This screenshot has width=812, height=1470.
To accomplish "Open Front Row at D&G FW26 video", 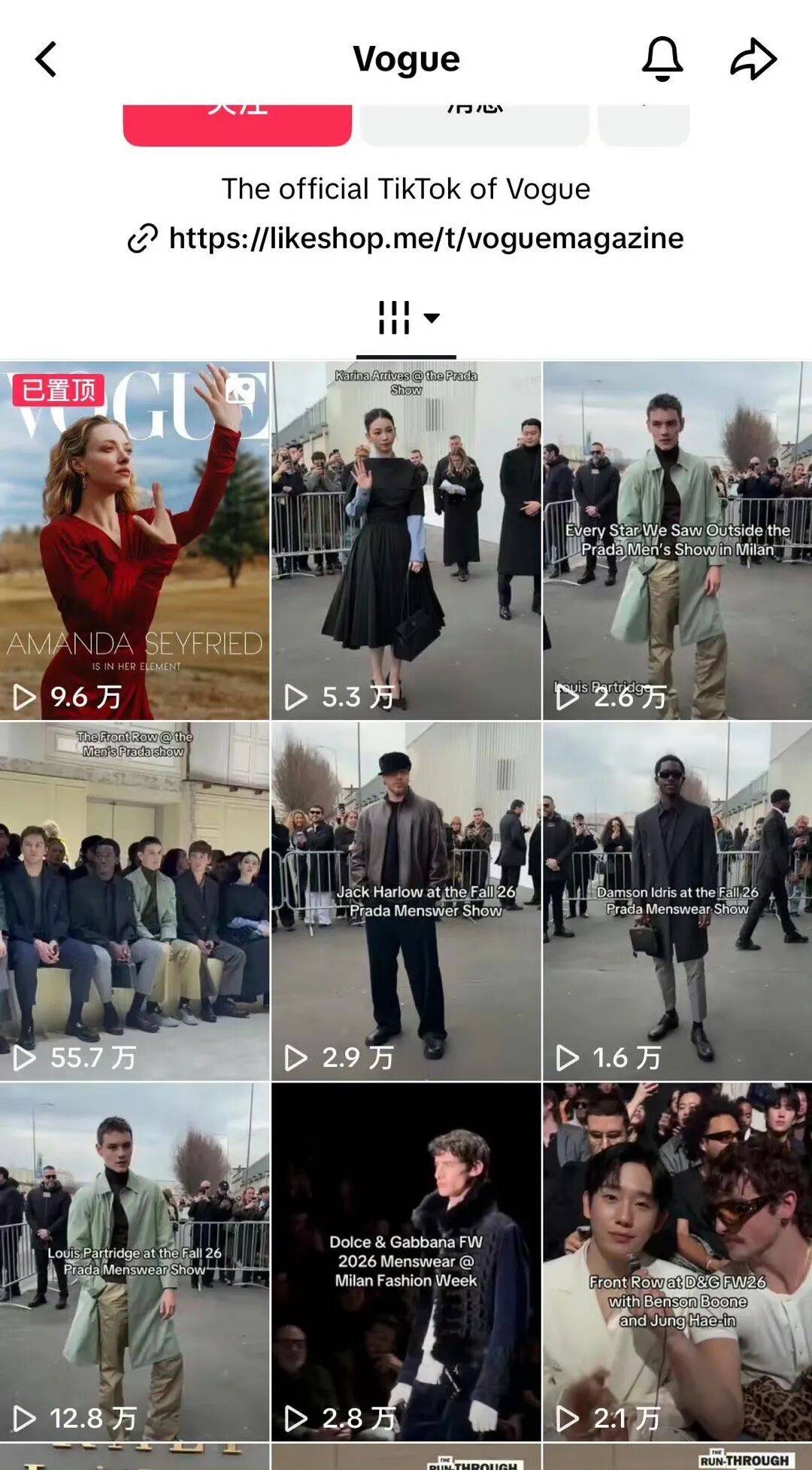I will [677, 1262].
